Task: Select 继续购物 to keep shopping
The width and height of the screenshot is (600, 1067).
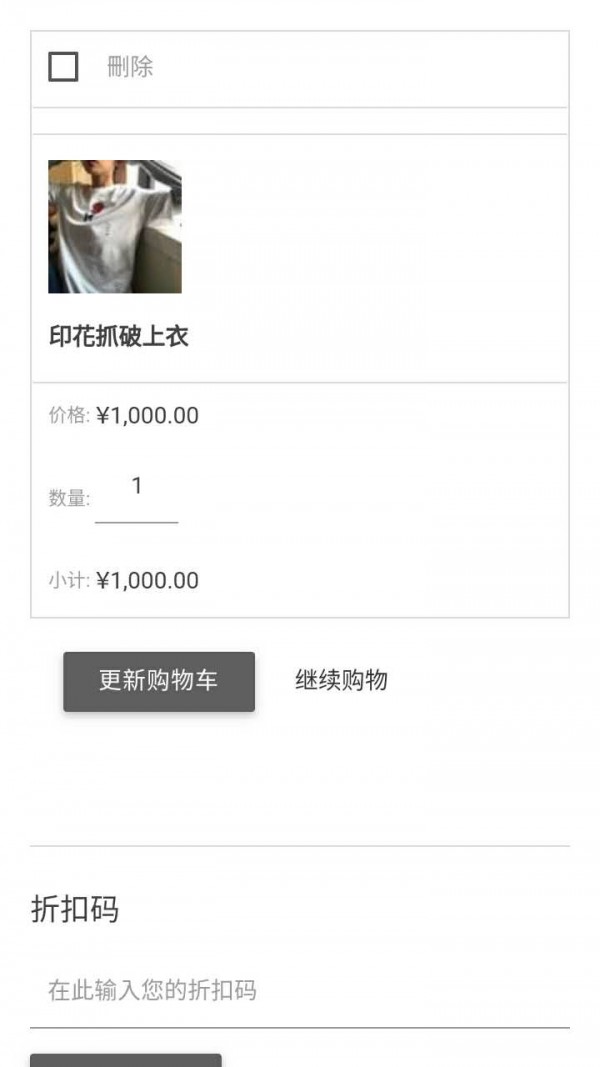Action: (341, 681)
